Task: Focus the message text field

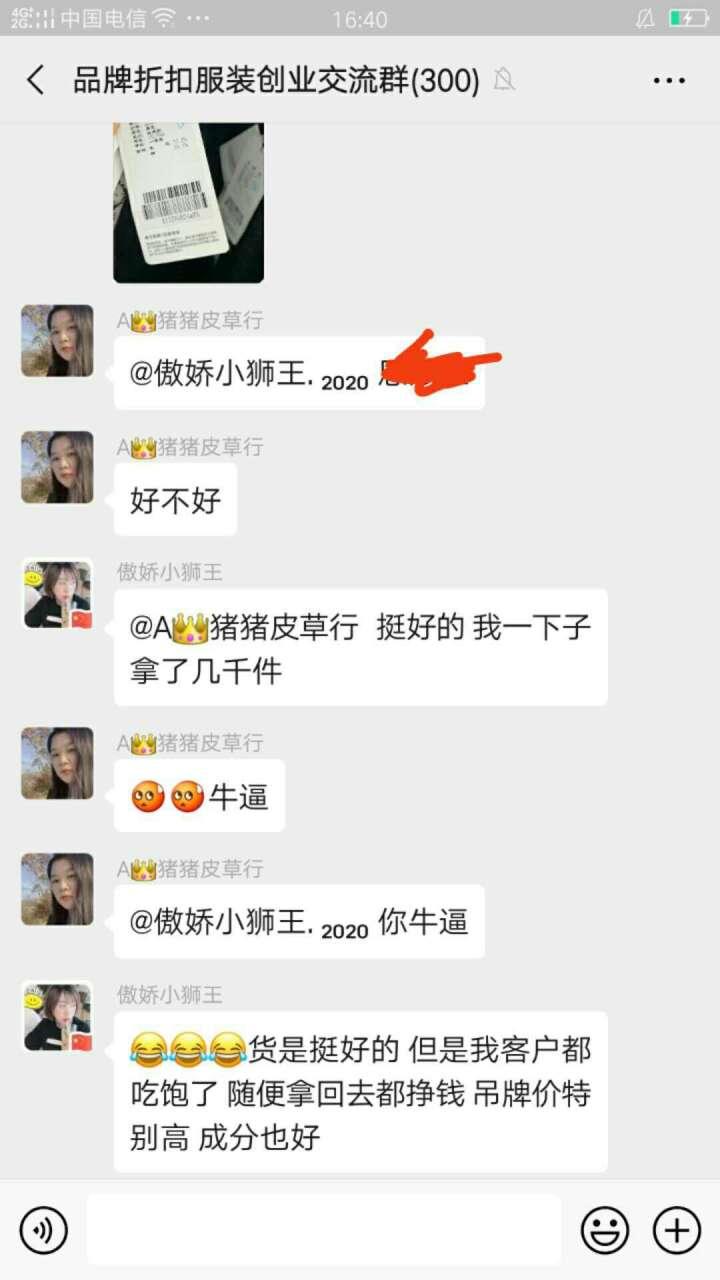Action: [323, 1230]
